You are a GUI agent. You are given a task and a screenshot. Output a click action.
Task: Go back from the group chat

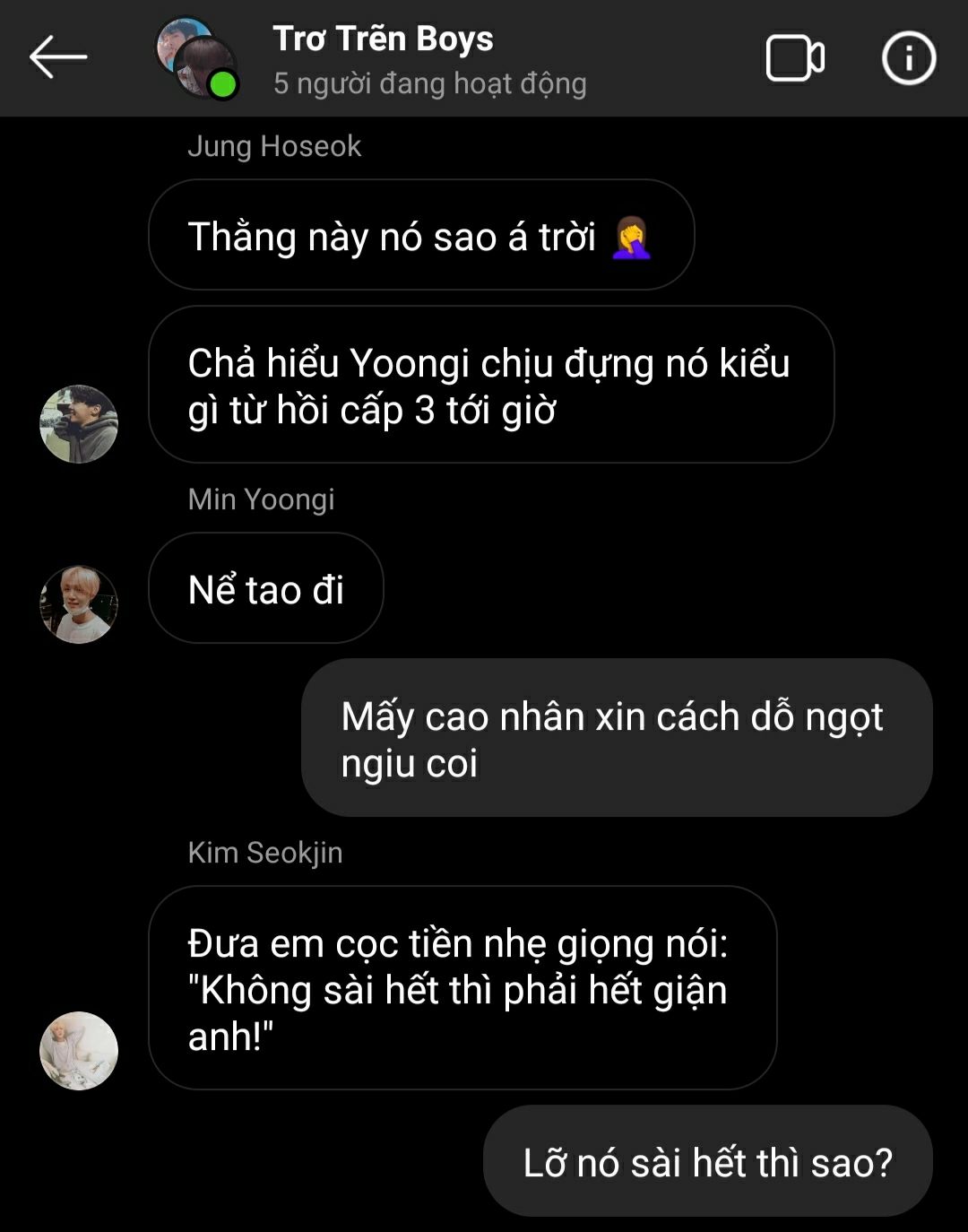(x=58, y=58)
